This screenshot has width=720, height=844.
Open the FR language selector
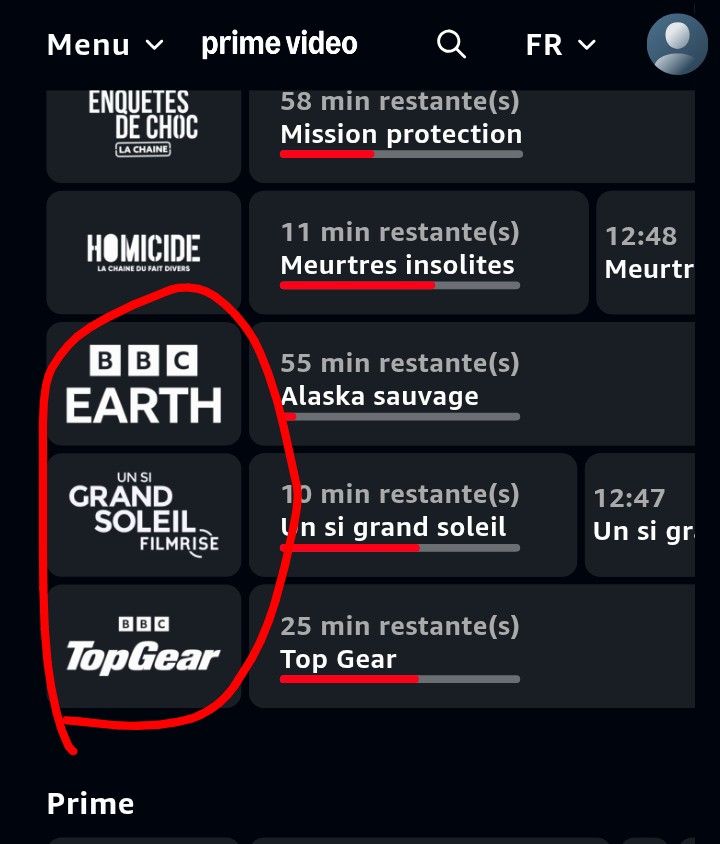[561, 45]
